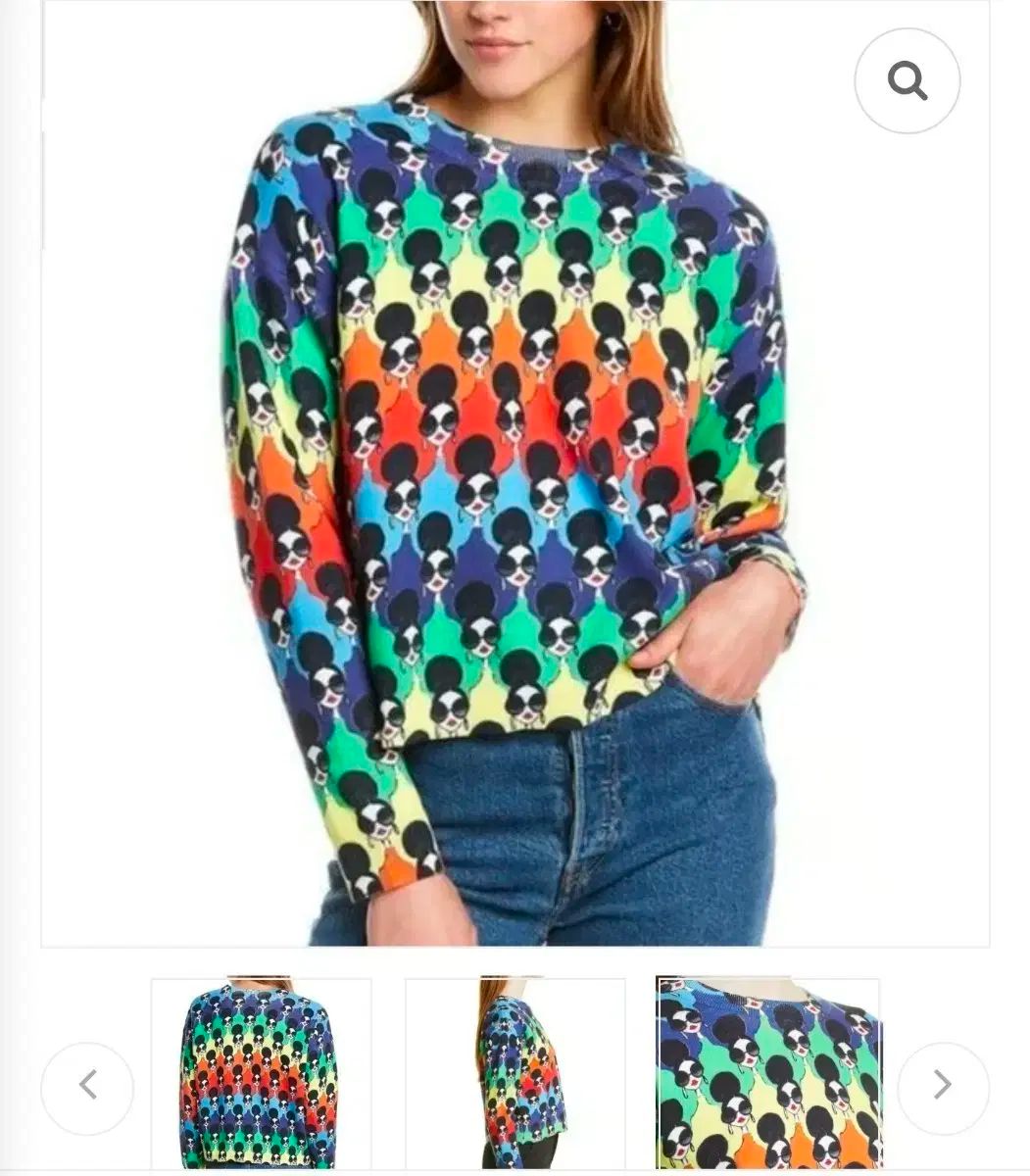
Task: Select the close-up pattern thumbnail
Action: (768, 1076)
